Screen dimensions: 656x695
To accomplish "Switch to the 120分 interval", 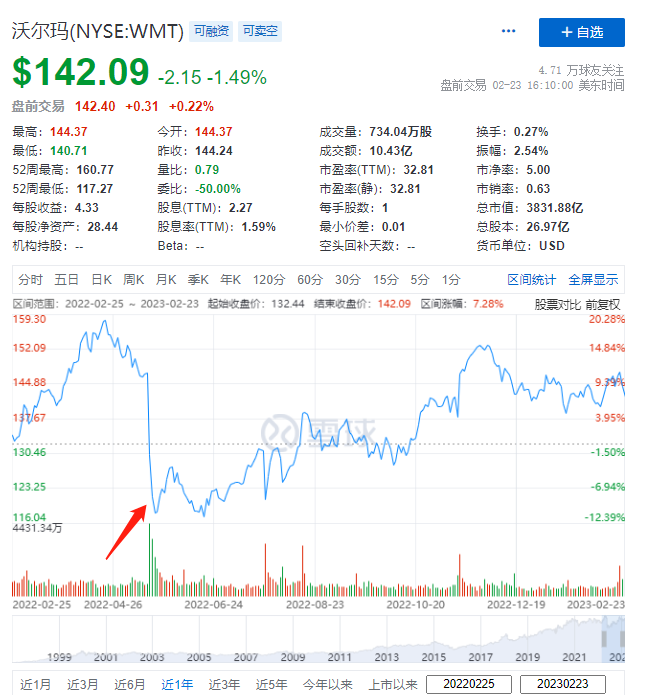I will [x=268, y=279].
